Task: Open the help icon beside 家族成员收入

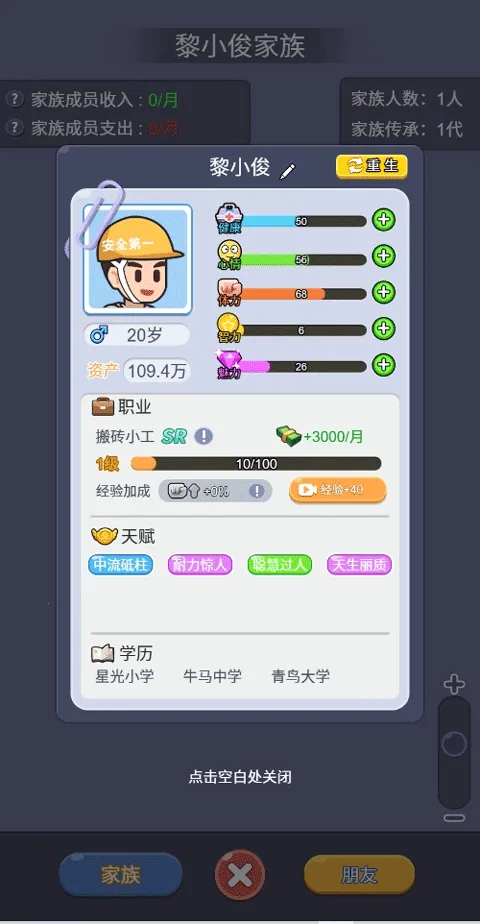Action: (x=15, y=99)
